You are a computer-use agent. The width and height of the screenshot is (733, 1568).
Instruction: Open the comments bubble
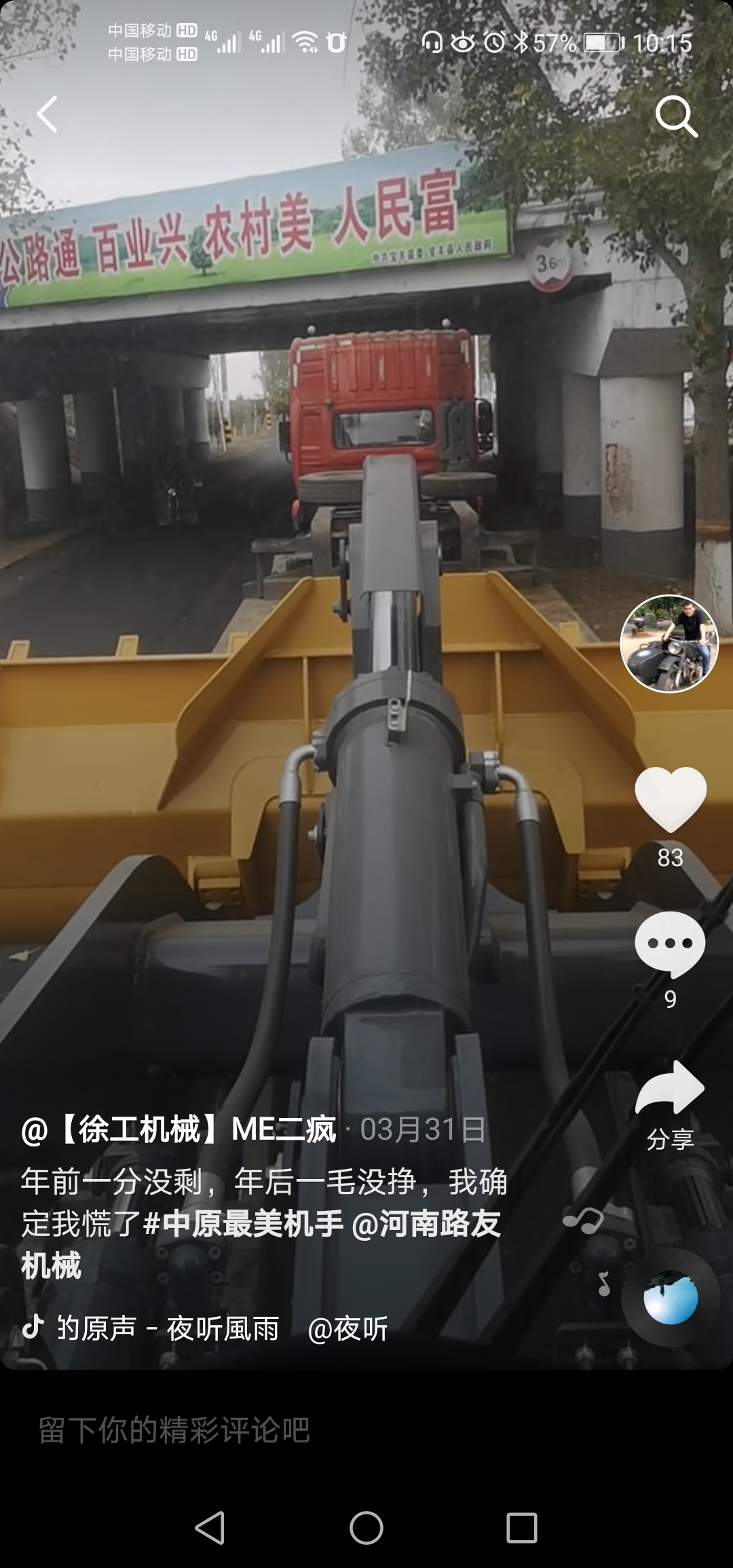tap(670, 944)
